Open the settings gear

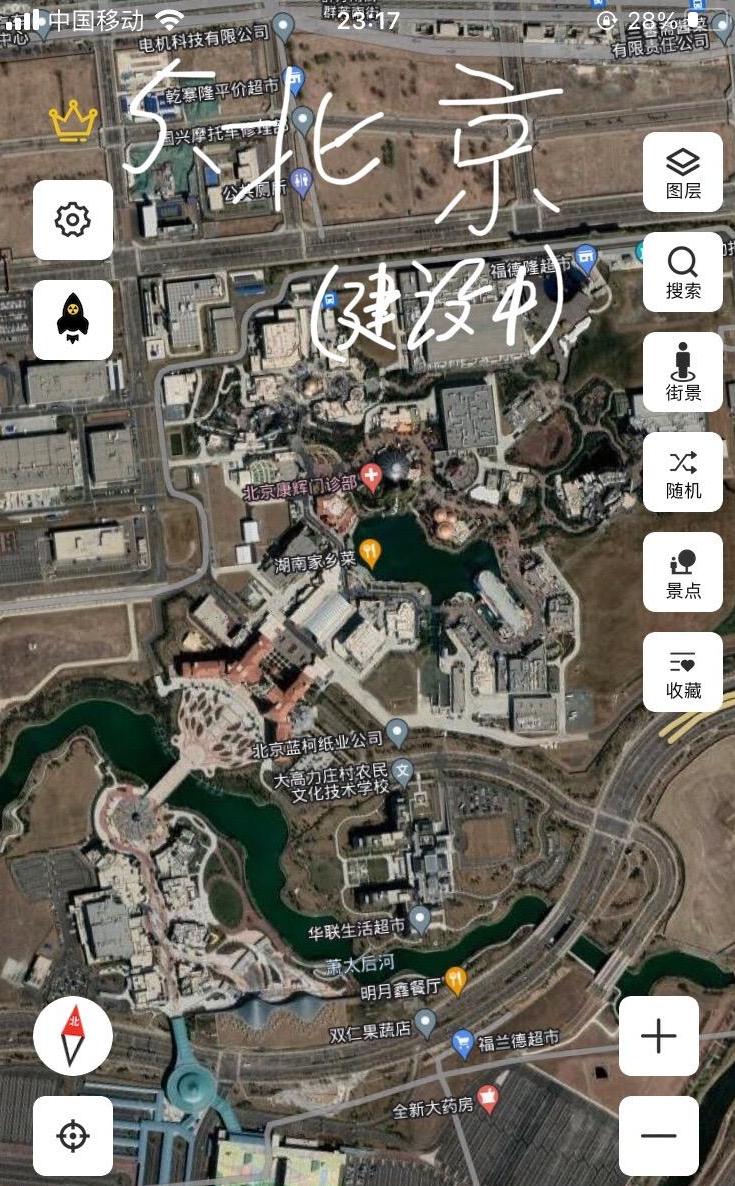[73, 220]
